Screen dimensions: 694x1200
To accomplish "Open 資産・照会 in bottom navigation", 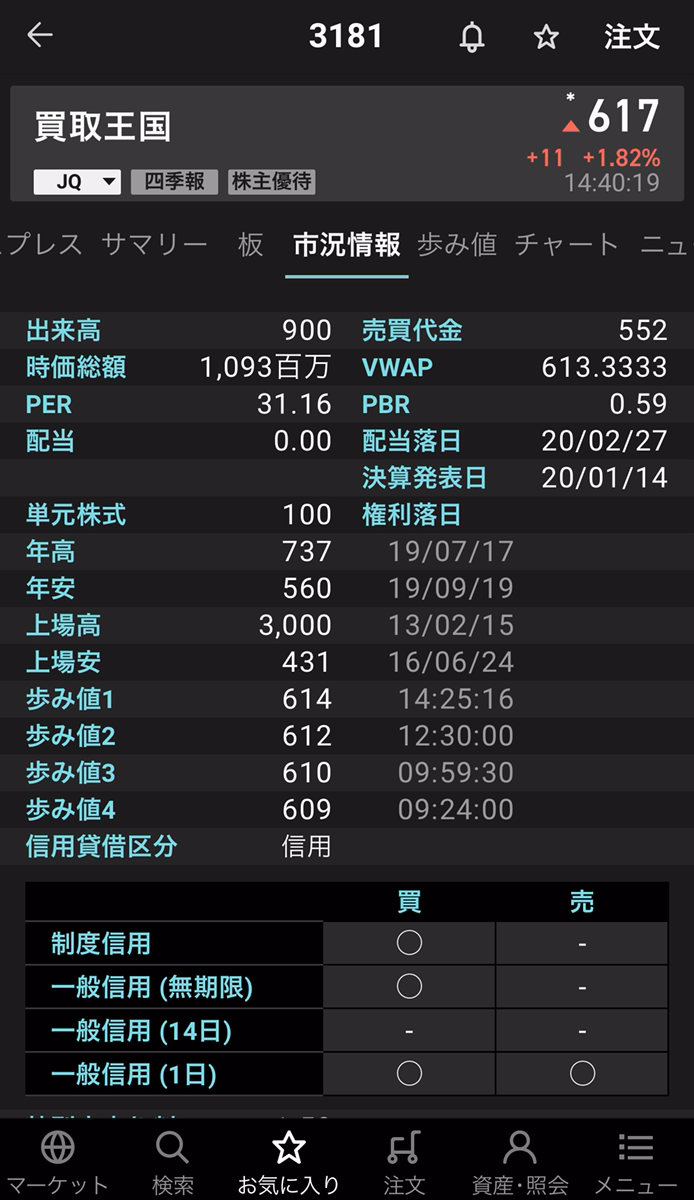I will [x=519, y=1162].
